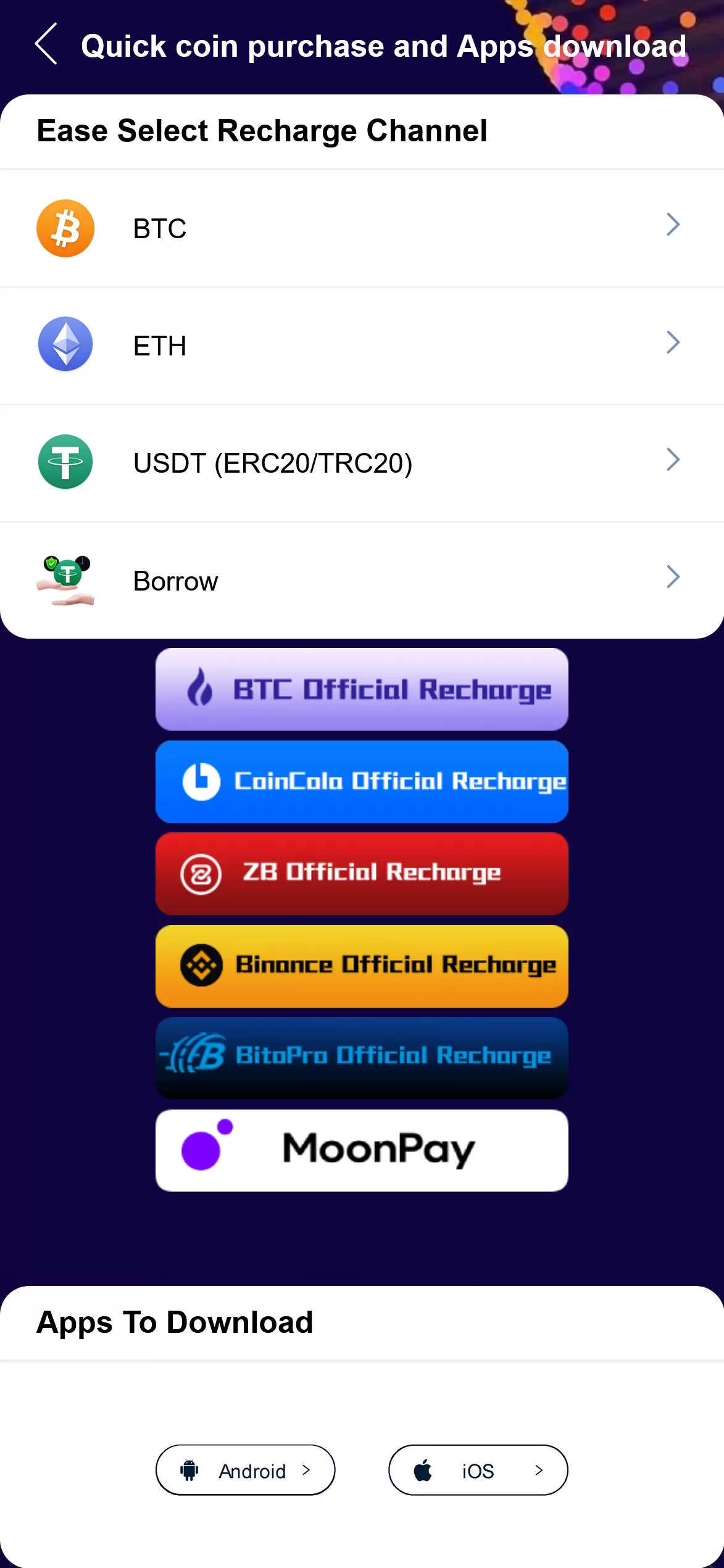Choose BitoPro Official Recharge
The image size is (724, 1568).
[362, 1058]
